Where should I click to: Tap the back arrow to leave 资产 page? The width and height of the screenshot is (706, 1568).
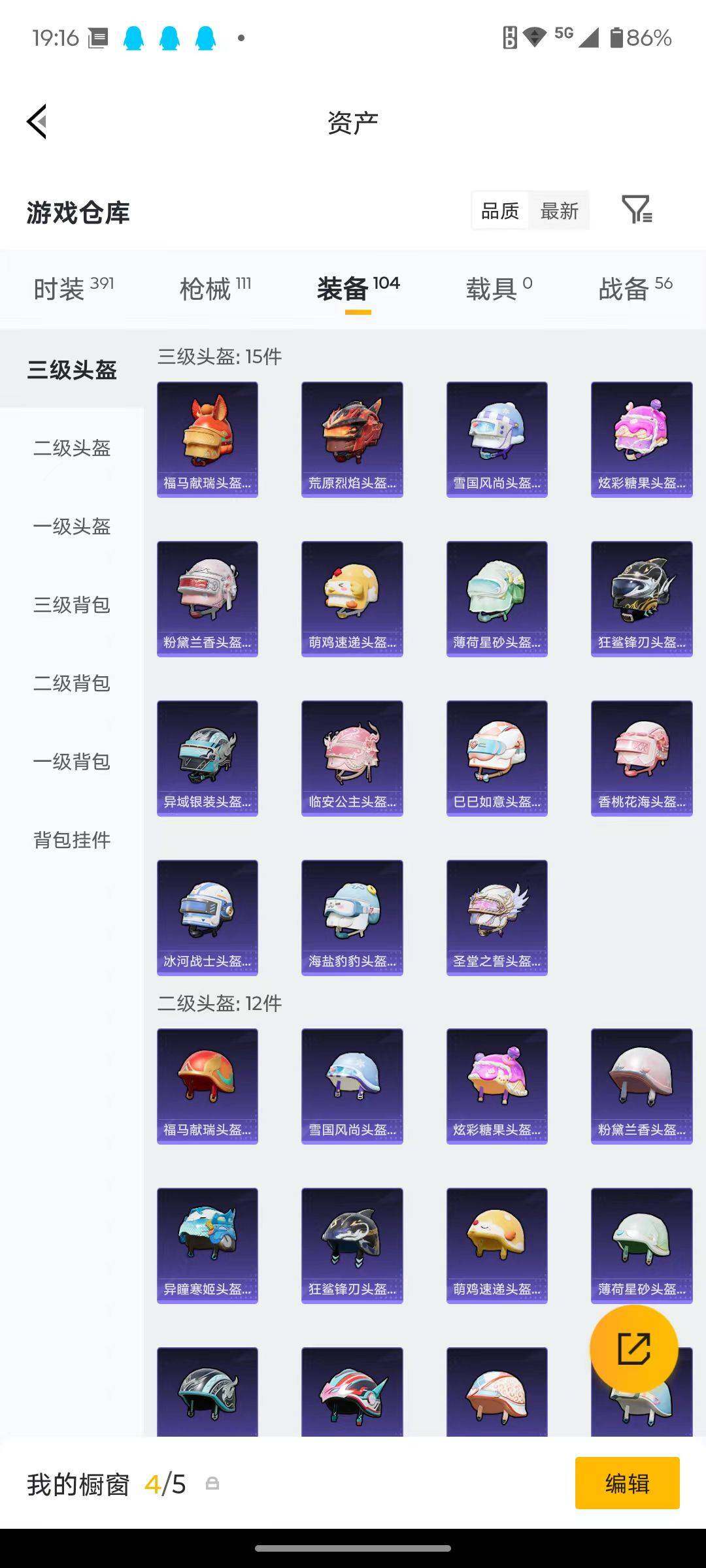37,123
